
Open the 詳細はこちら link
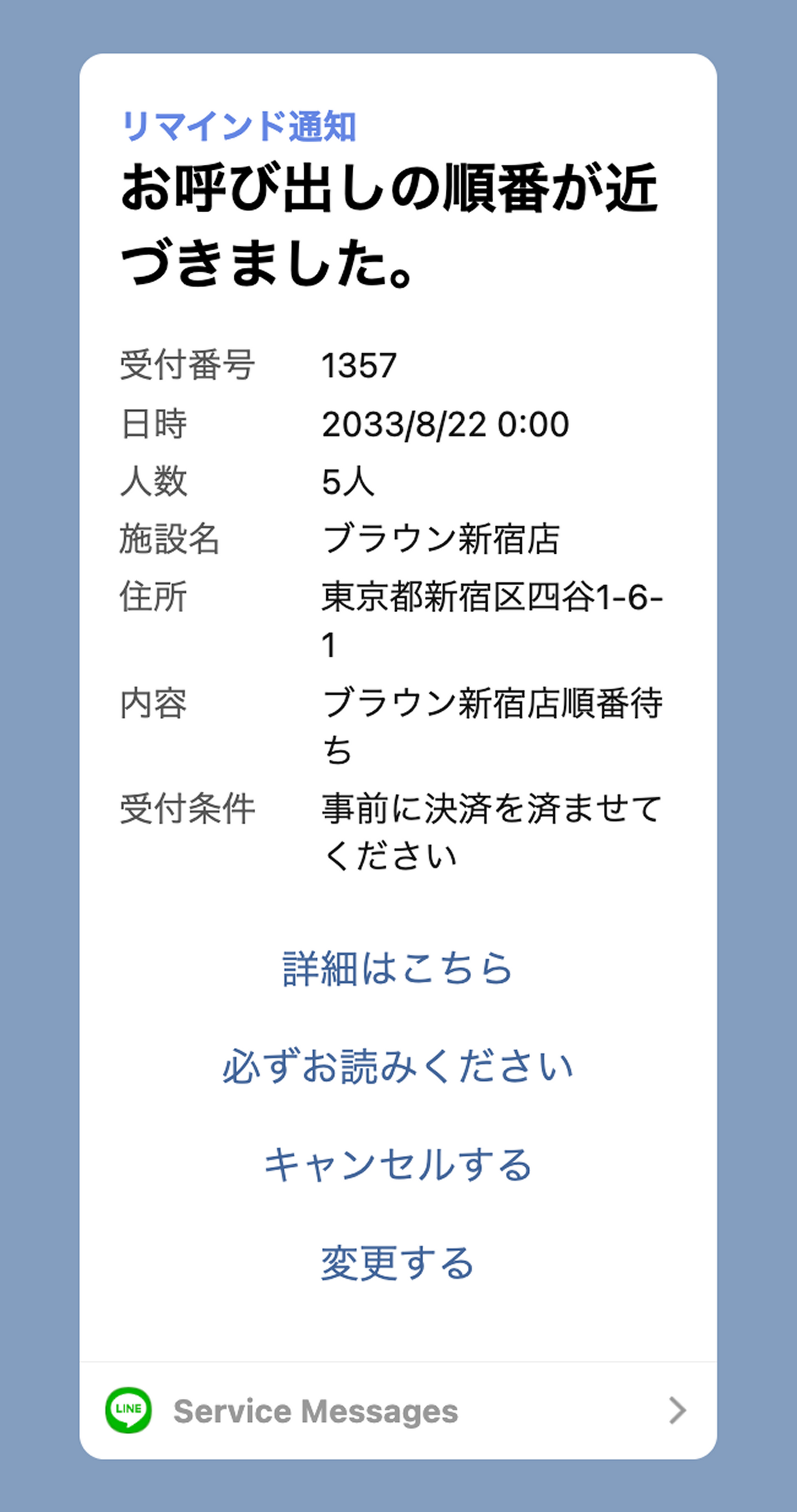[397, 968]
